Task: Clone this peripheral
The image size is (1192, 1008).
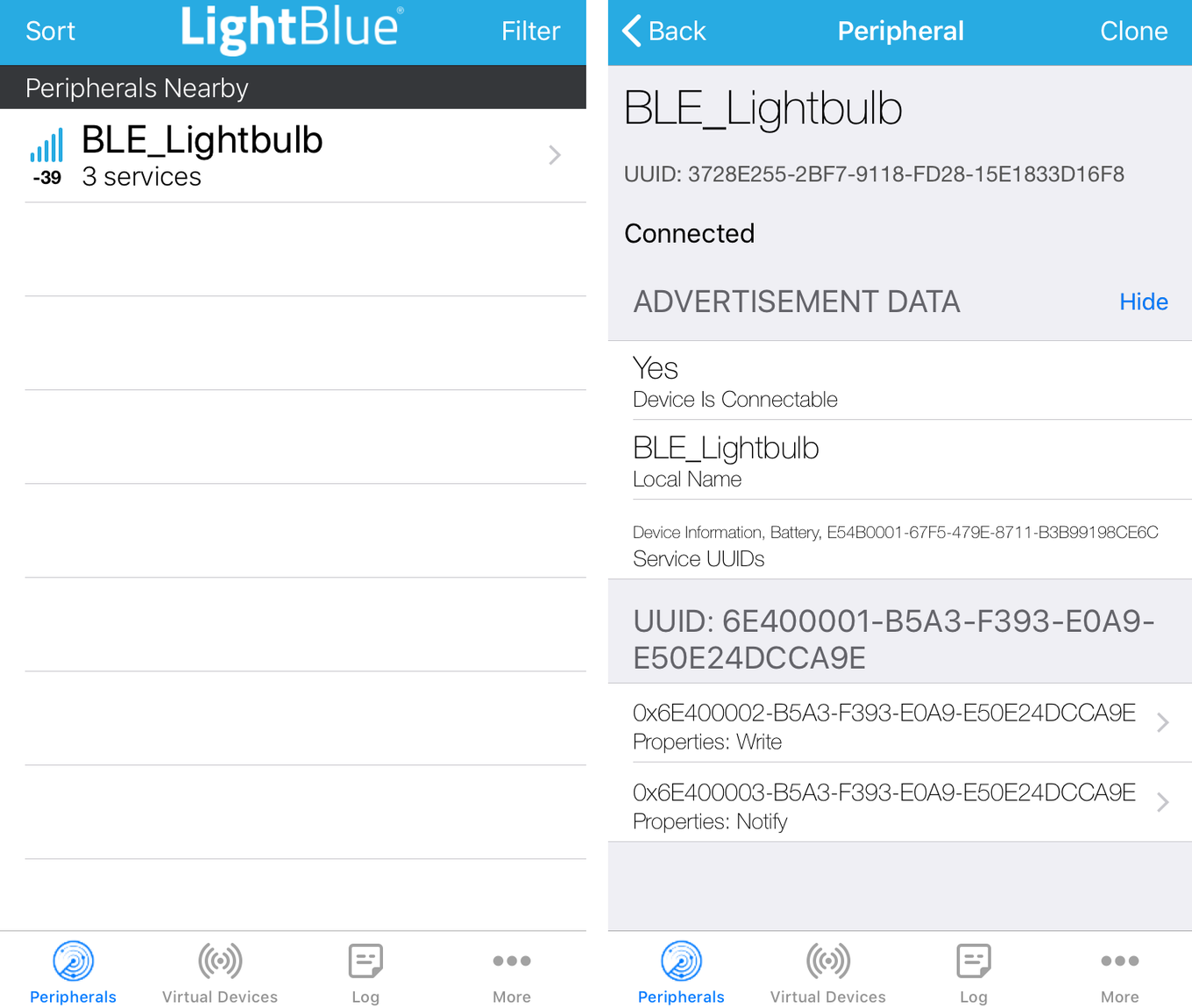Action: 1133,32
